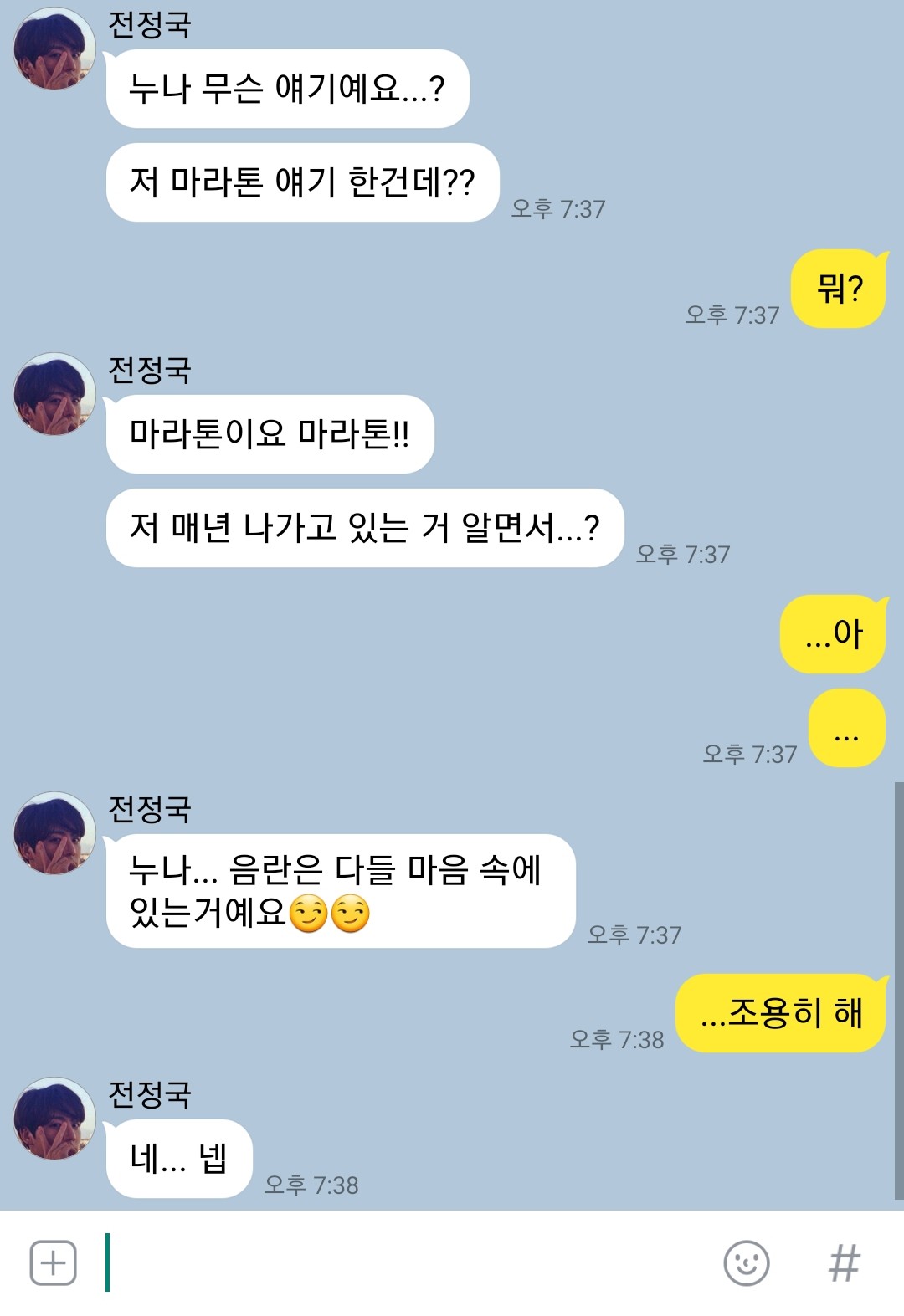904x1316 pixels.
Task: Focus the message input field
Action: click(x=402, y=1262)
